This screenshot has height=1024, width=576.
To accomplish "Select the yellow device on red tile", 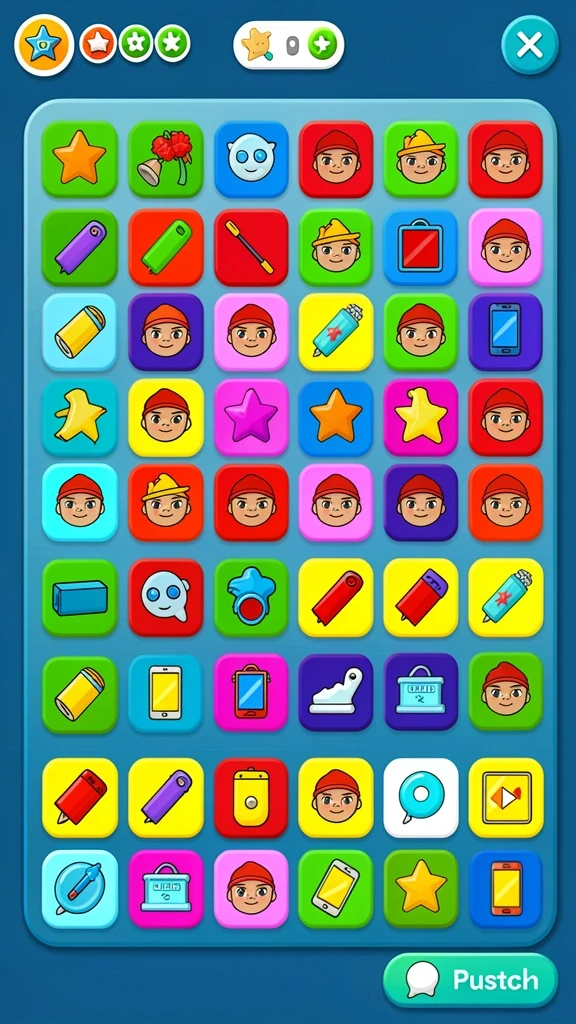I will point(251,798).
